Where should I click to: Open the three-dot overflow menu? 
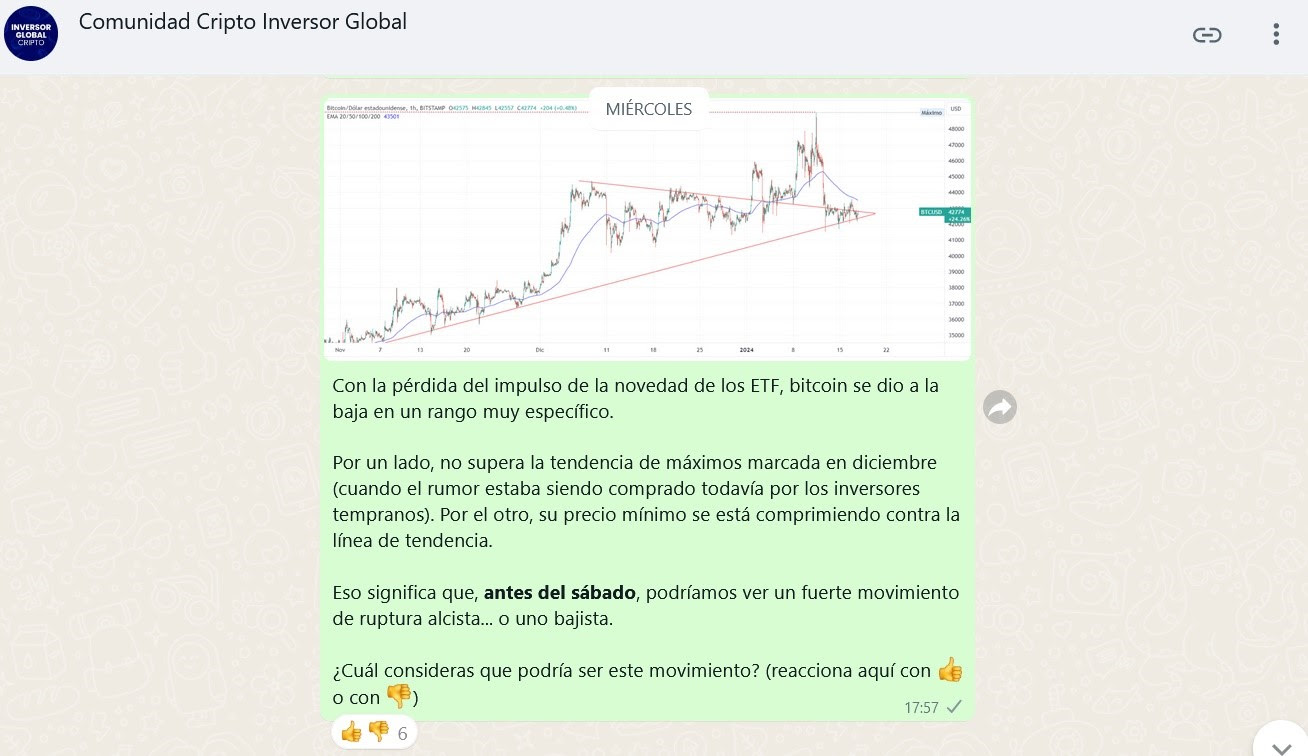[1276, 35]
